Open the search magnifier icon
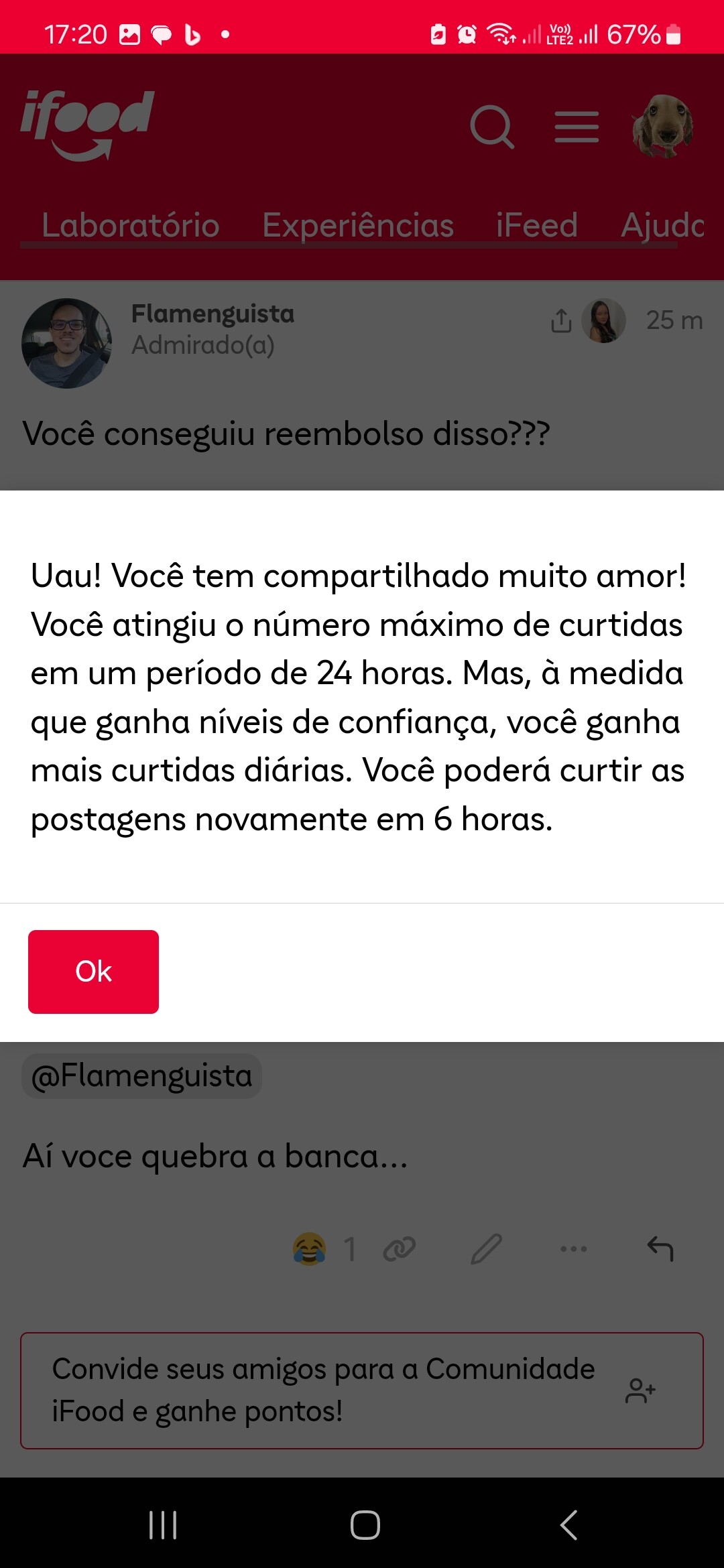This screenshot has height=1568, width=724. pyautogui.click(x=492, y=127)
